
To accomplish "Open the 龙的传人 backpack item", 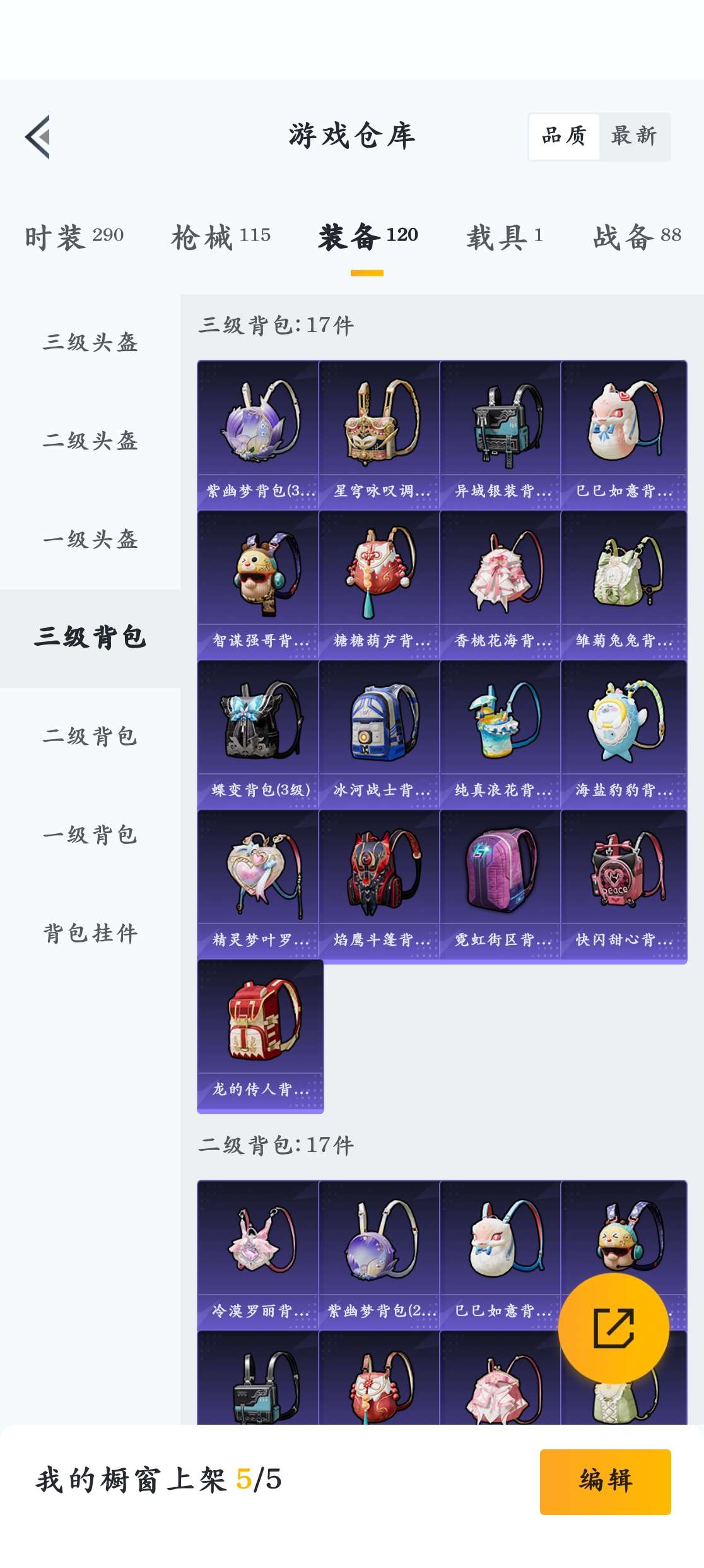I will [x=260, y=1035].
